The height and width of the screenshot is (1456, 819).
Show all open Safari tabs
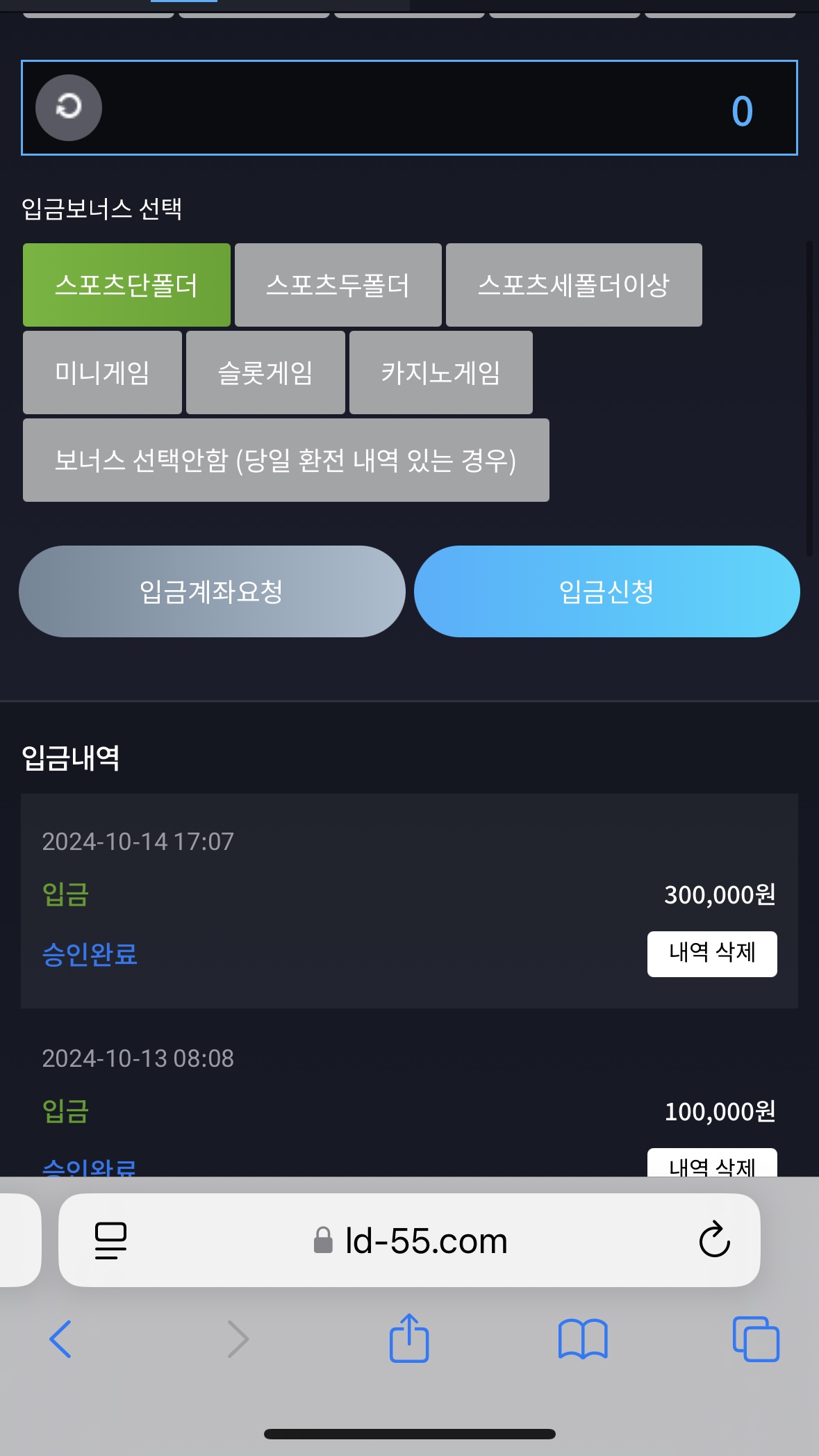pos(756,1339)
